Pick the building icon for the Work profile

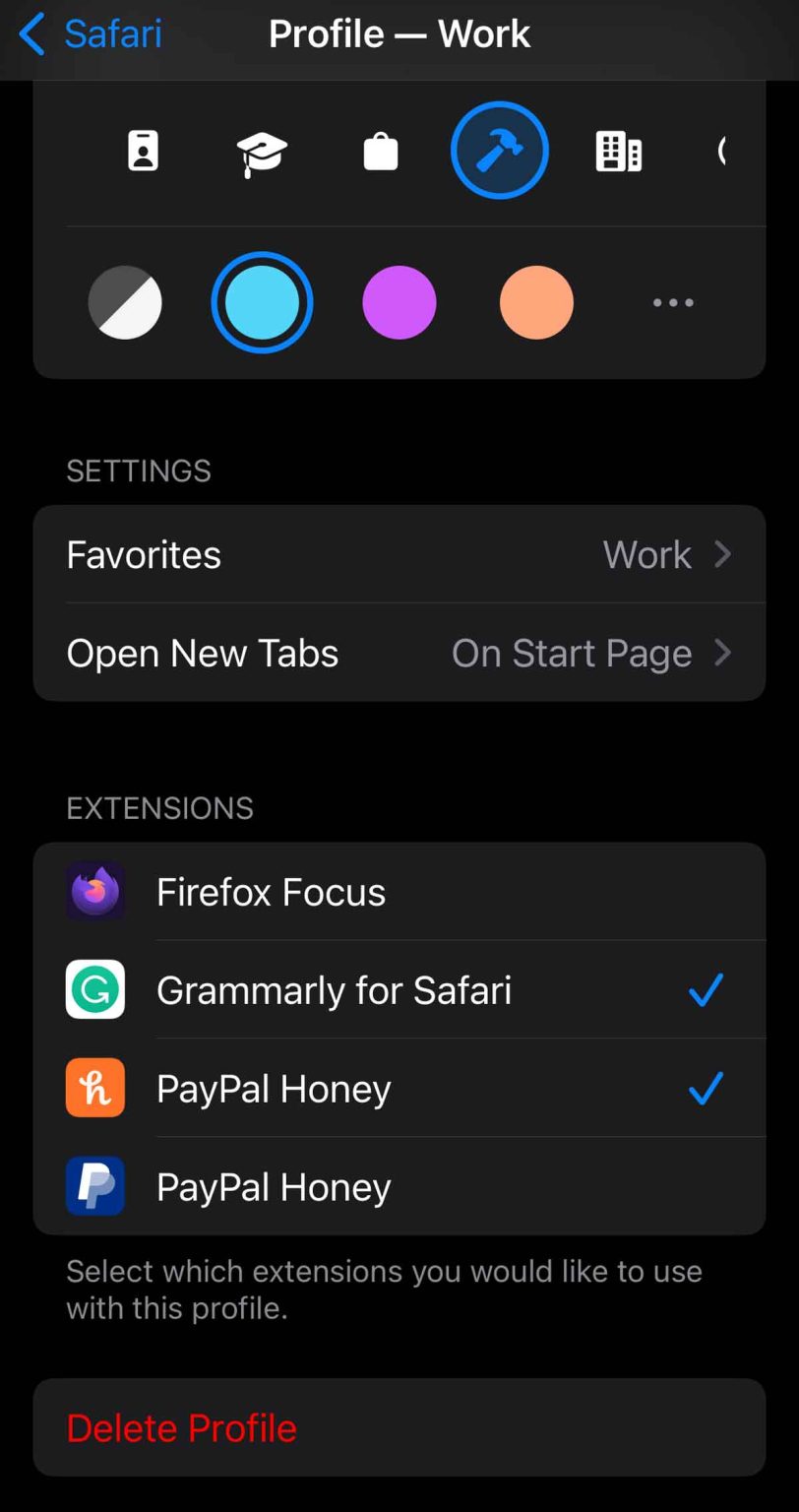[x=617, y=150]
